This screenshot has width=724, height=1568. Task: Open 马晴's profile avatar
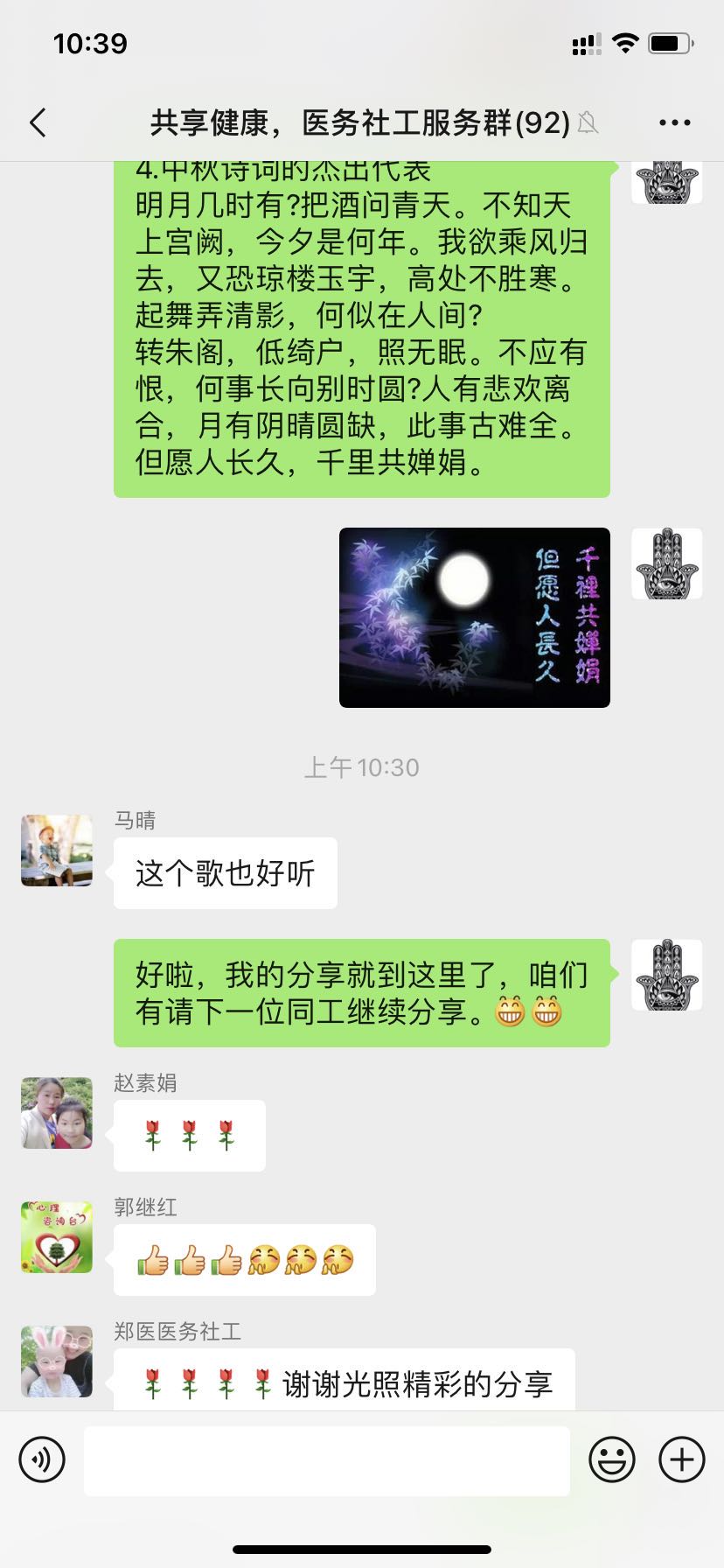tap(57, 850)
